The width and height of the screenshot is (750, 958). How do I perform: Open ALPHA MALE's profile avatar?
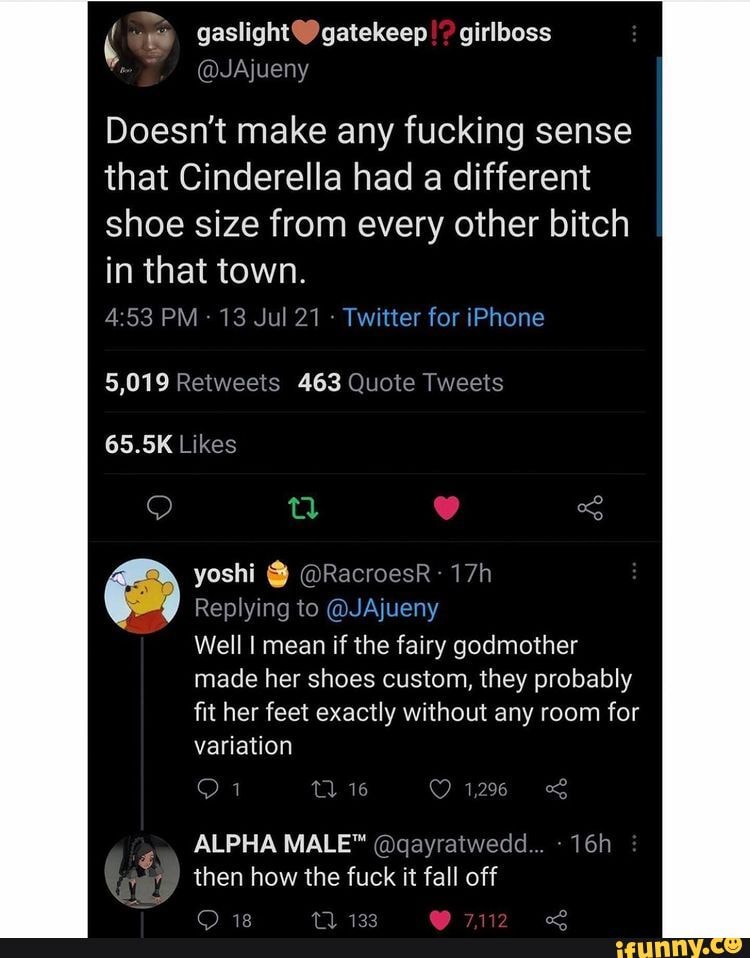coord(142,870)
